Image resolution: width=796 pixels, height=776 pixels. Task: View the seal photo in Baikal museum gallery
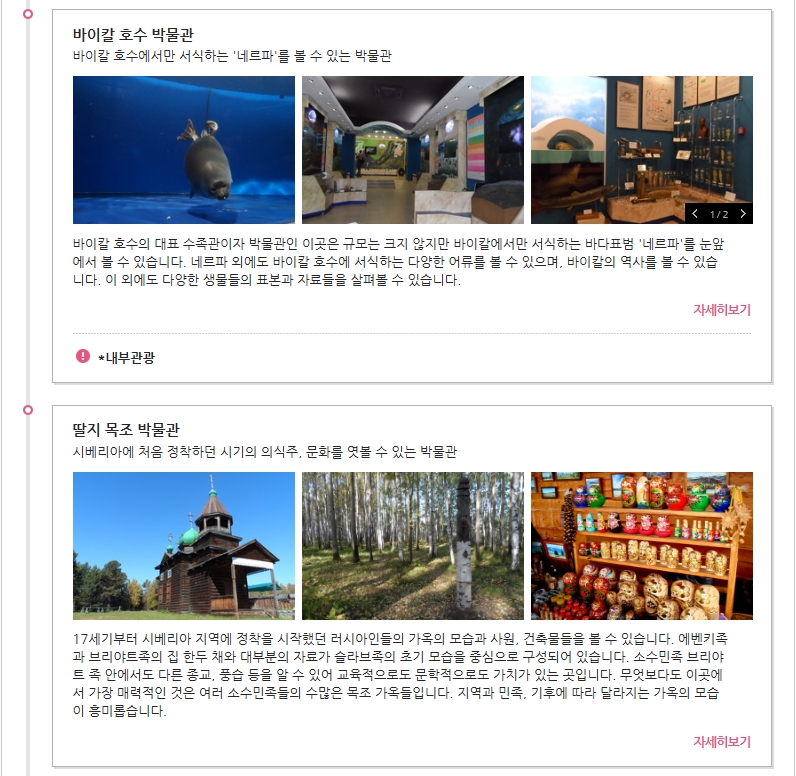[184, 150]
